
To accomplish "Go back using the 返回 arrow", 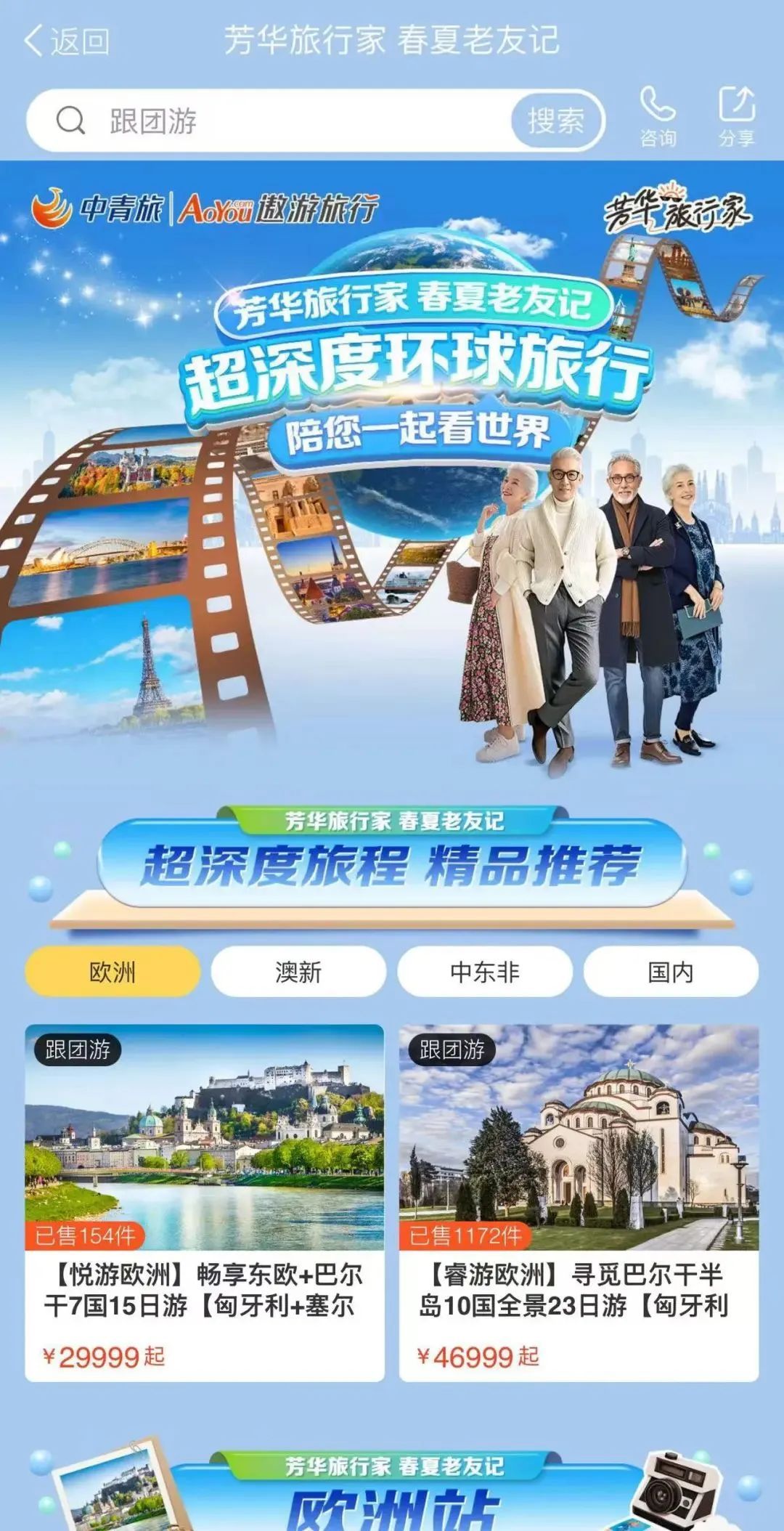I will click(67, 41).
